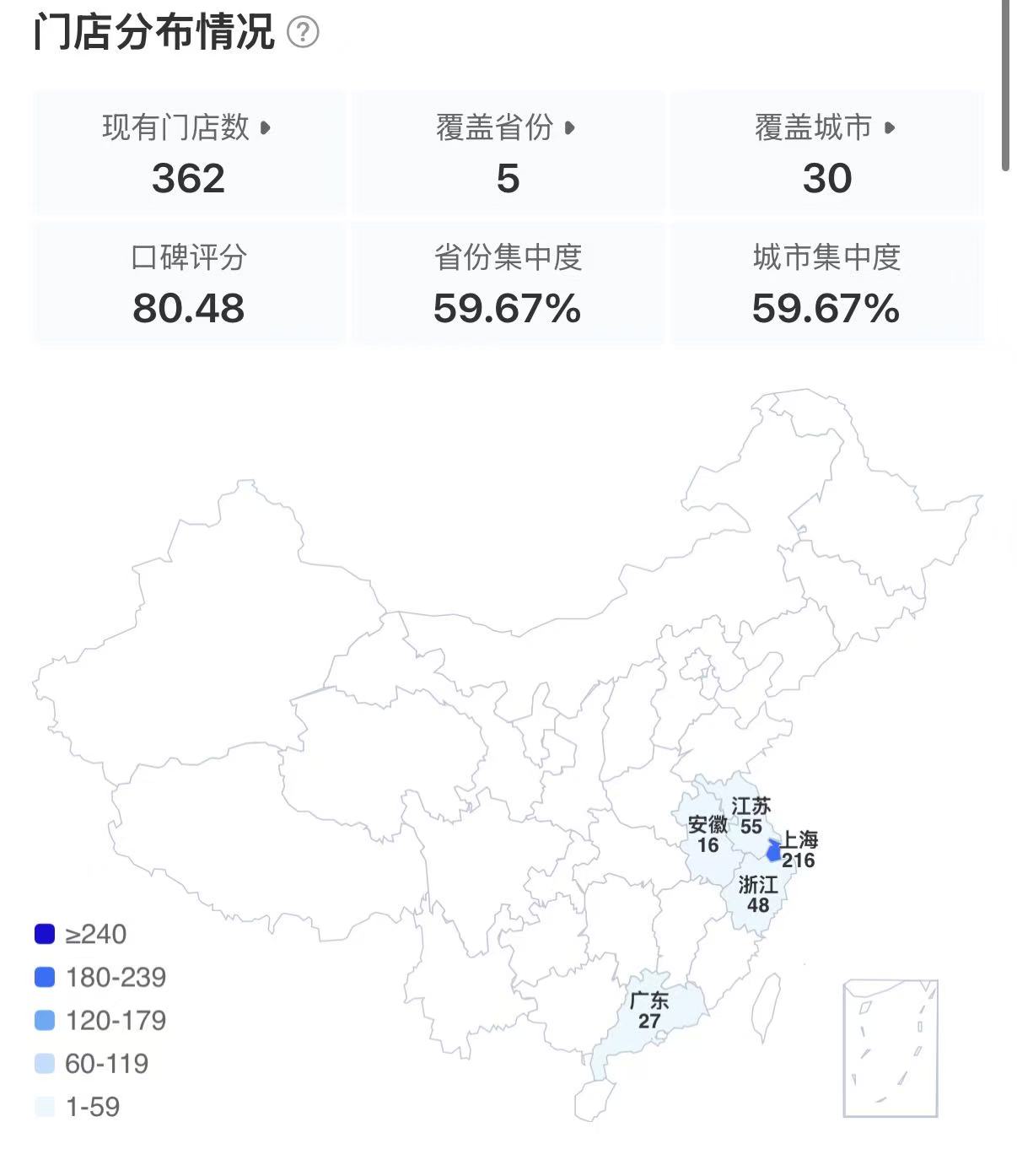Image resolution: width=1017 pixels, height=1176 pixels.
Task: Select 广东 province on the map
Action: (x=648, y=1010)
